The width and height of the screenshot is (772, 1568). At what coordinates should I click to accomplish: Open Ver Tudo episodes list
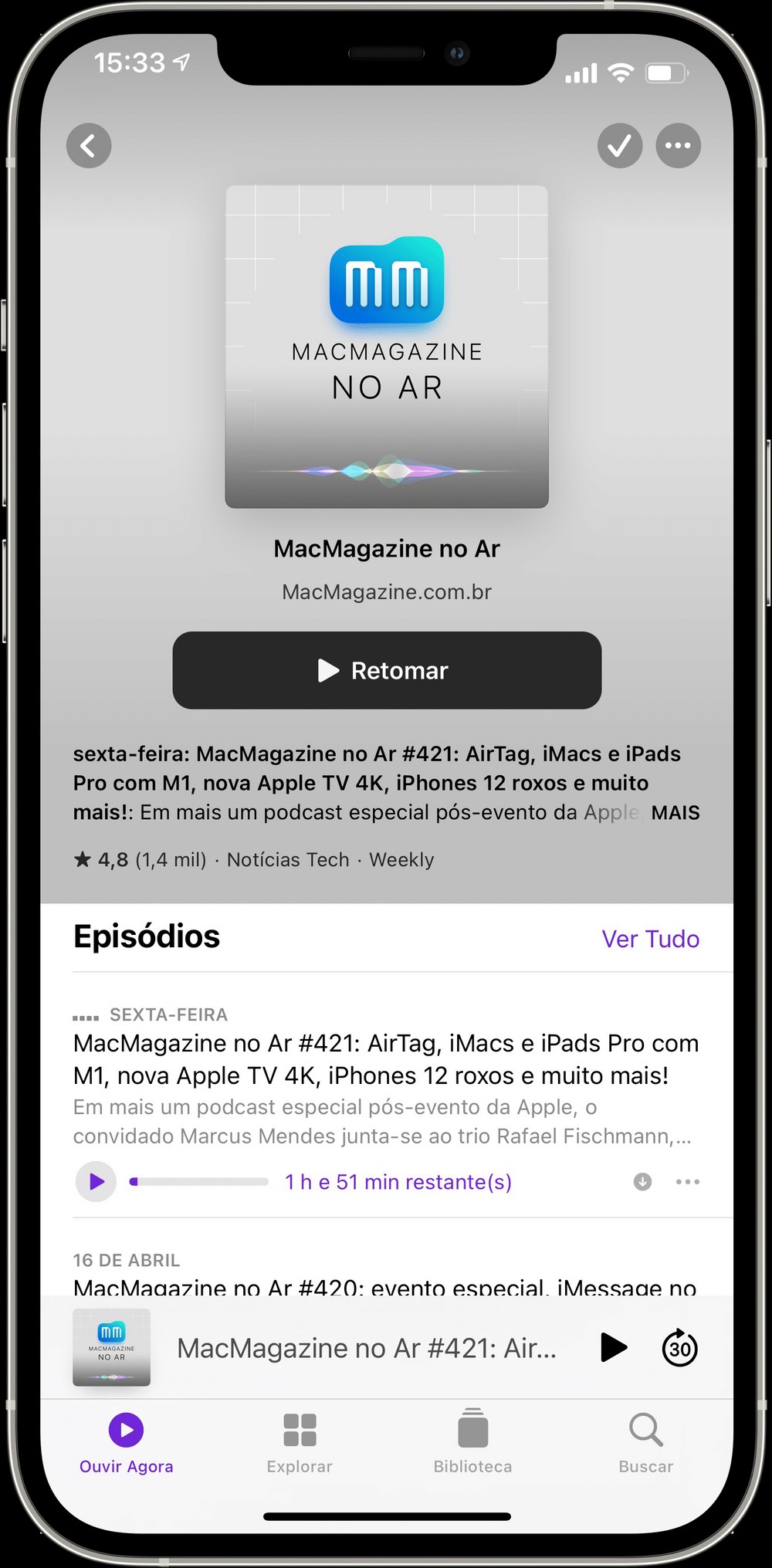click(x=650, y=939)
